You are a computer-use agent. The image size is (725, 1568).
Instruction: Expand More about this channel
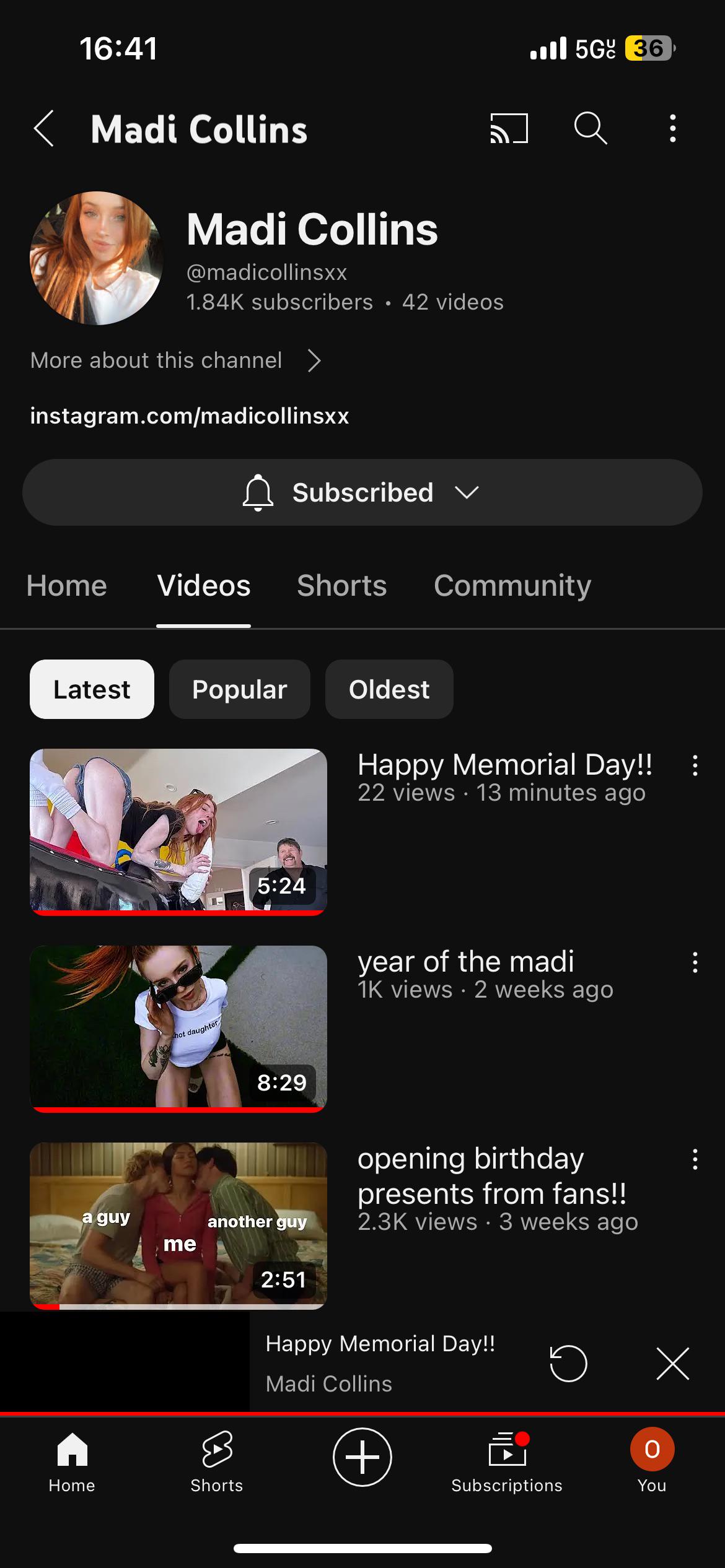(176, 360)
